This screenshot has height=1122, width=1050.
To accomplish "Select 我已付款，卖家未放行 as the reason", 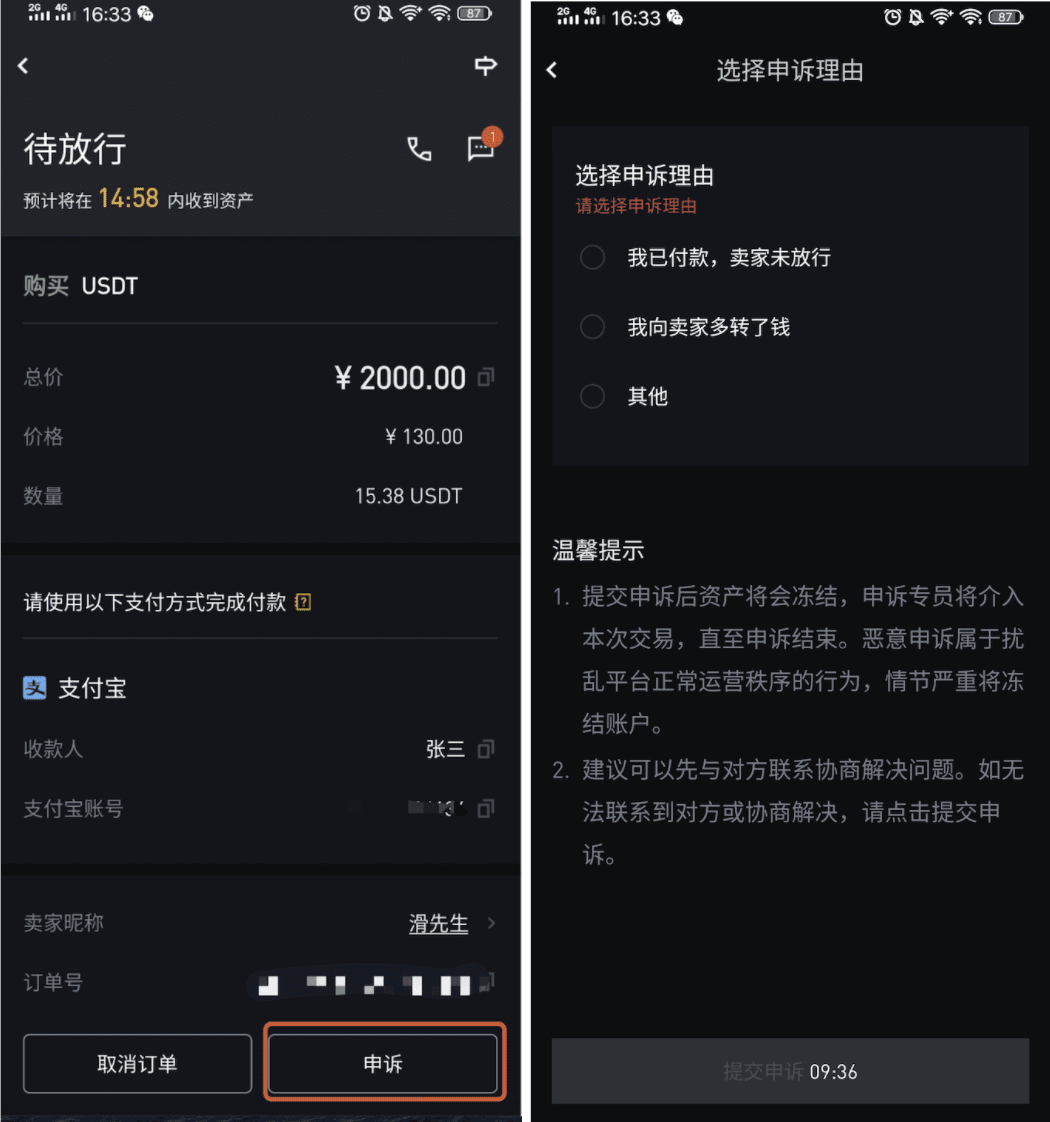I will pos(593,258).
